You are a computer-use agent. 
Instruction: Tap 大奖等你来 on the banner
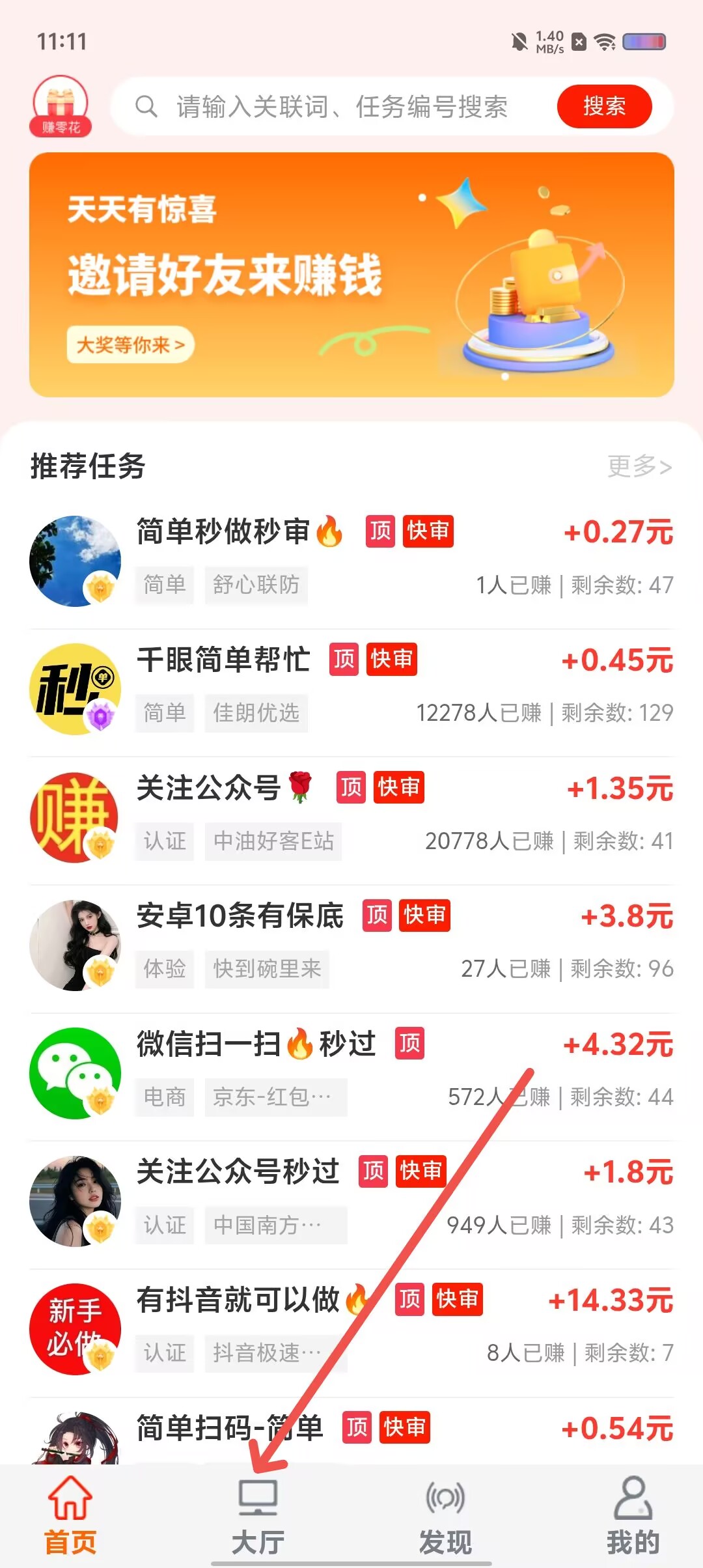coord(130,344)
